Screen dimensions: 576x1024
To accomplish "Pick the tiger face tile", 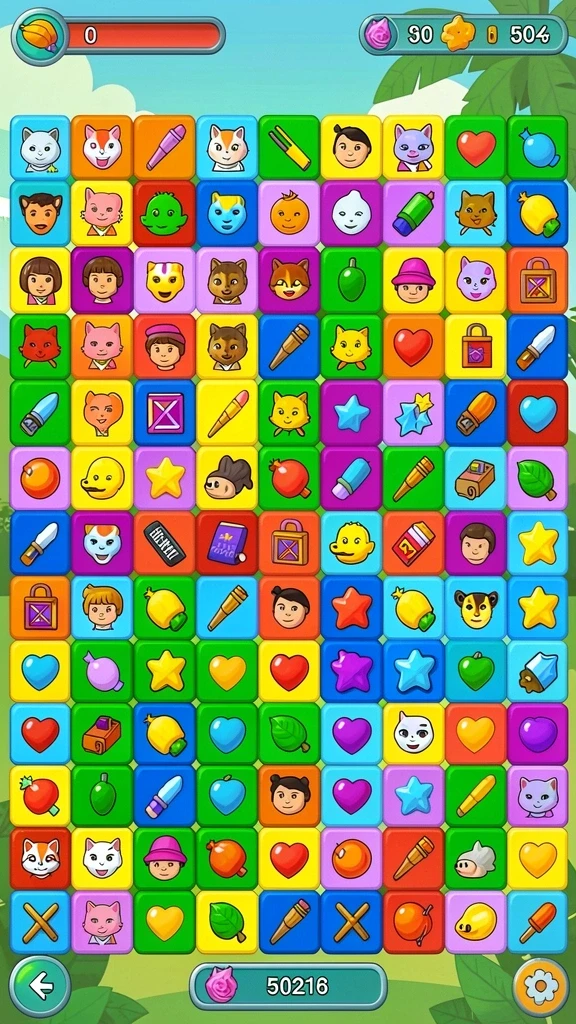I will click(475, 607).
